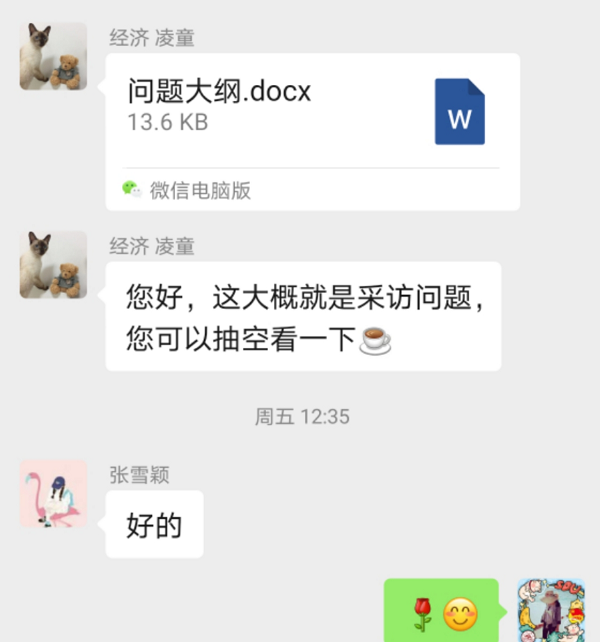This screenshot has width=600, height=642.
Task: Open 经济 凌童's avatar beside the 您好 message
Action: [x=53, y=264]
